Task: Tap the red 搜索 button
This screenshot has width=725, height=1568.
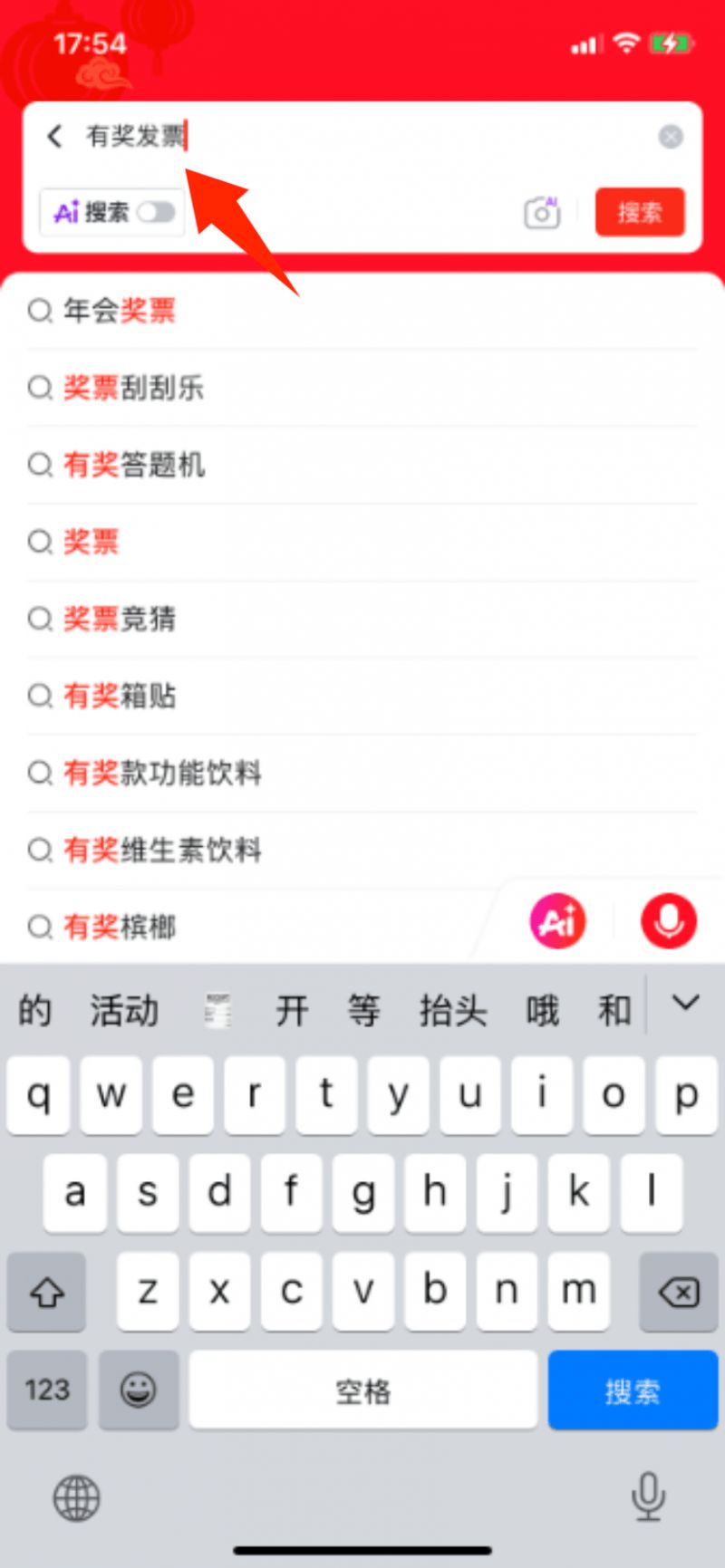Action: 639,213
